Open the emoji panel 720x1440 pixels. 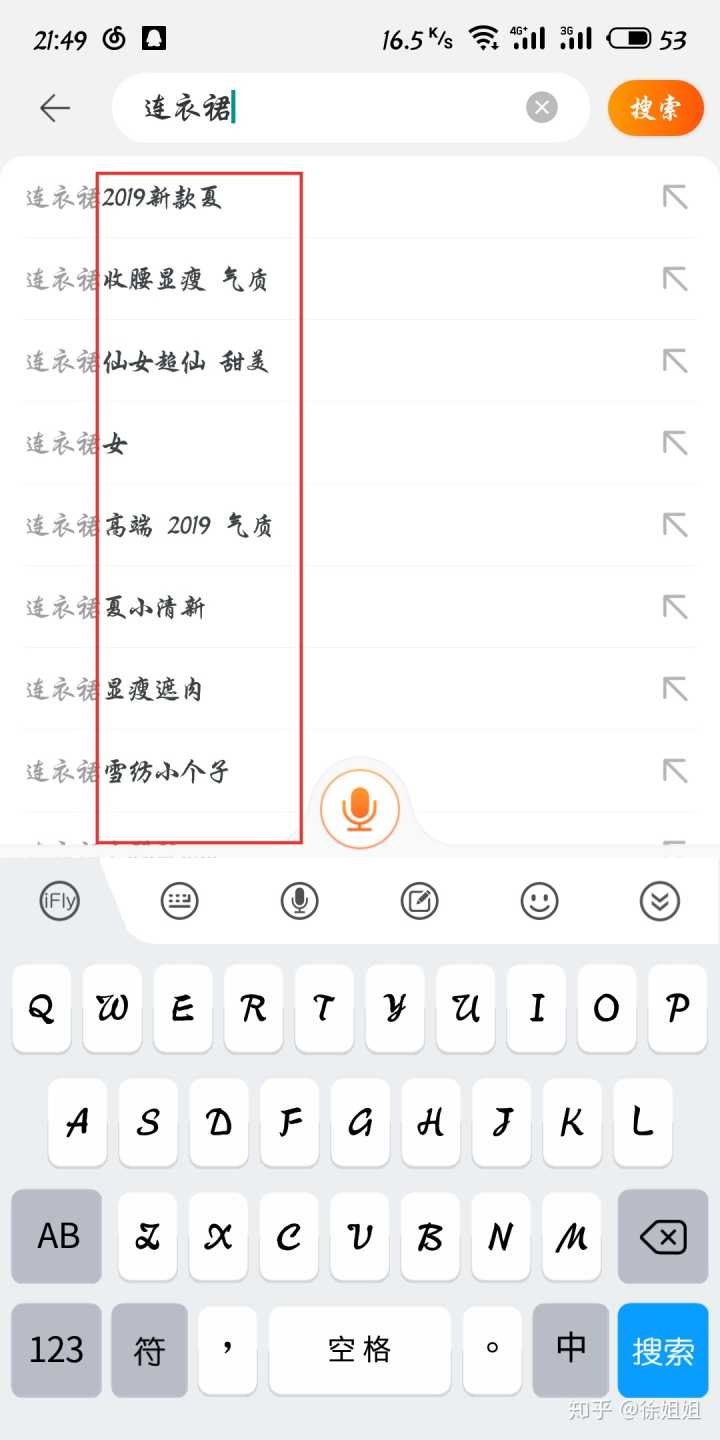539,901
